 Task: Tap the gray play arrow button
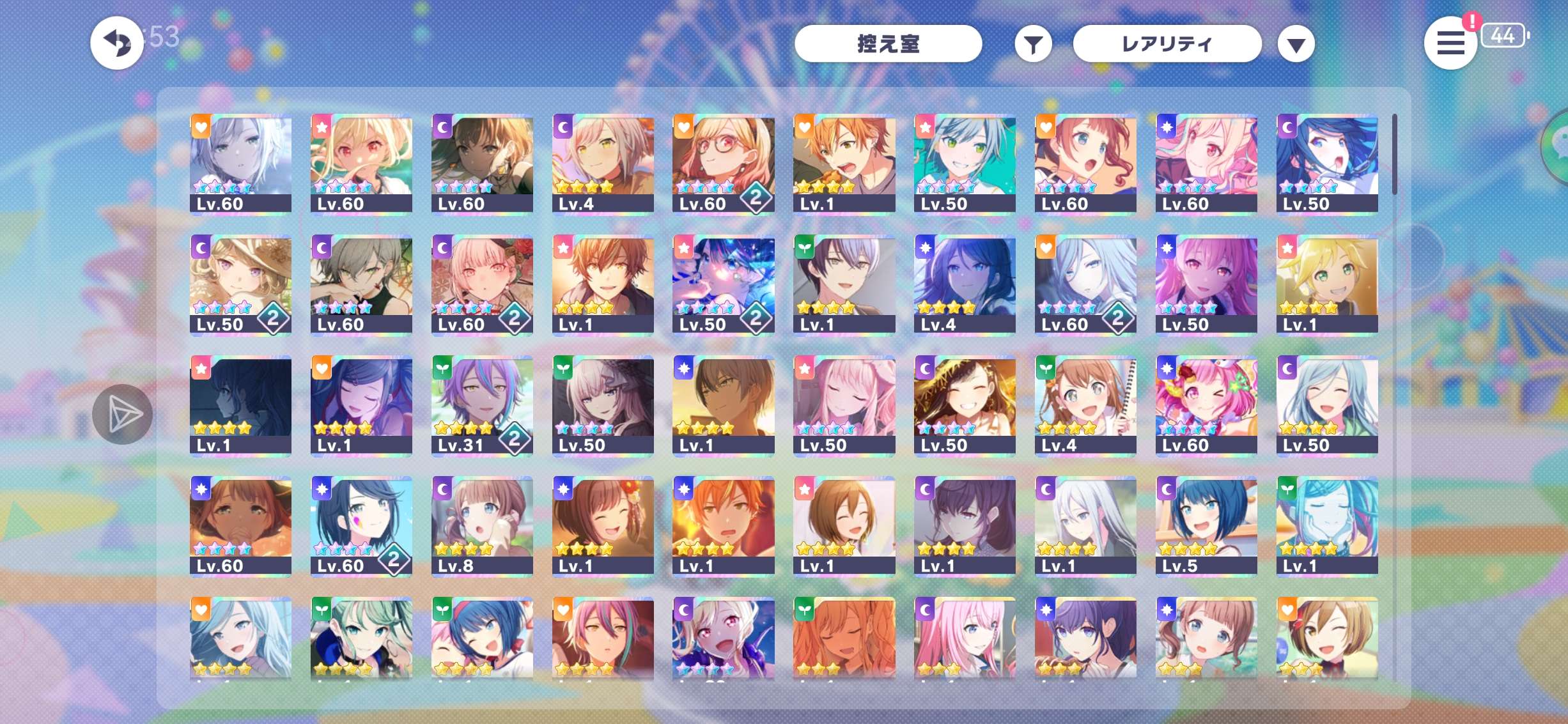[123, 415]
